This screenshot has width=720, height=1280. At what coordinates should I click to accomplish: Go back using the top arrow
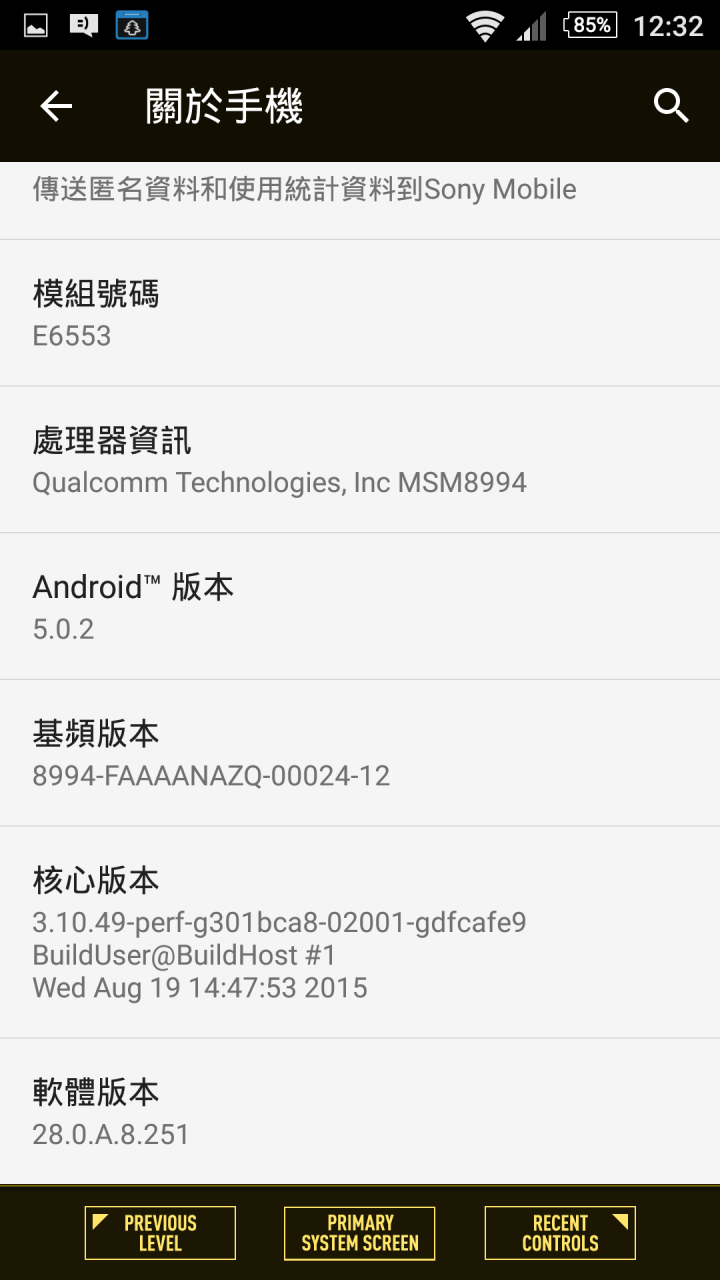[56, 106]
